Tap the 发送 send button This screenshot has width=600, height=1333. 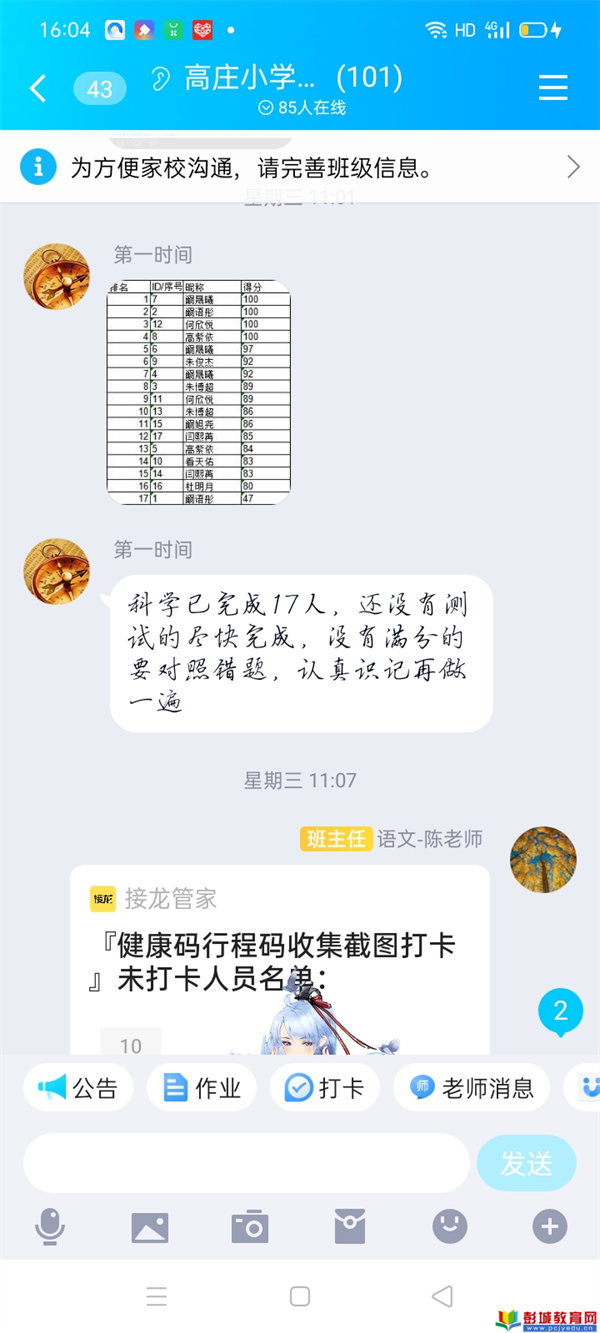pos(526,1163)
